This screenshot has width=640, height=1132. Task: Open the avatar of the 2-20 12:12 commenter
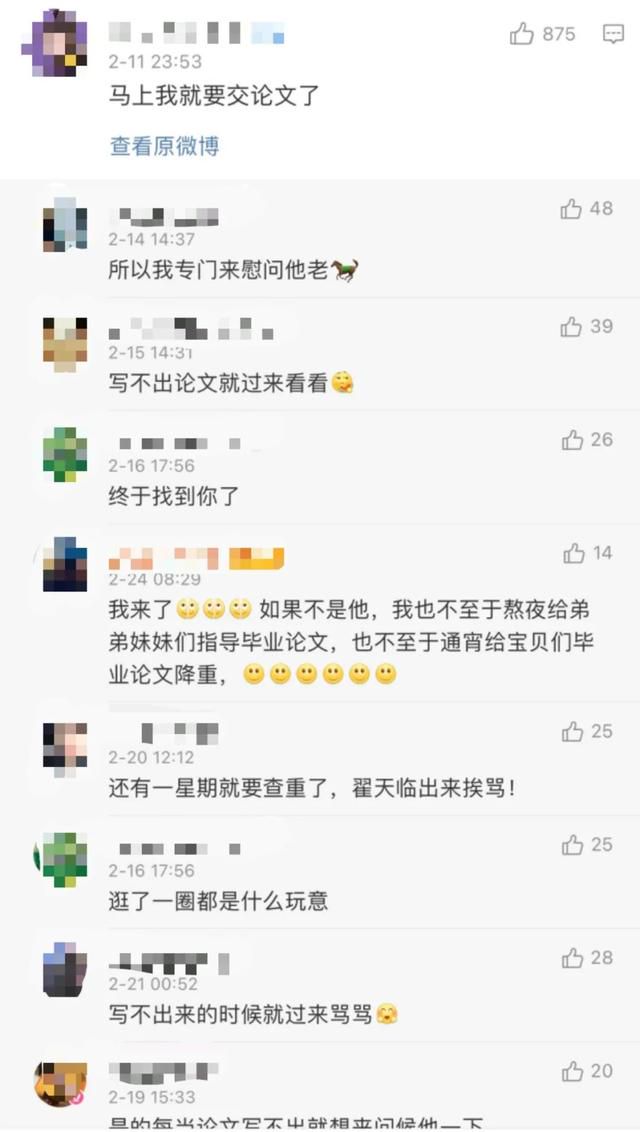(65, 745)
